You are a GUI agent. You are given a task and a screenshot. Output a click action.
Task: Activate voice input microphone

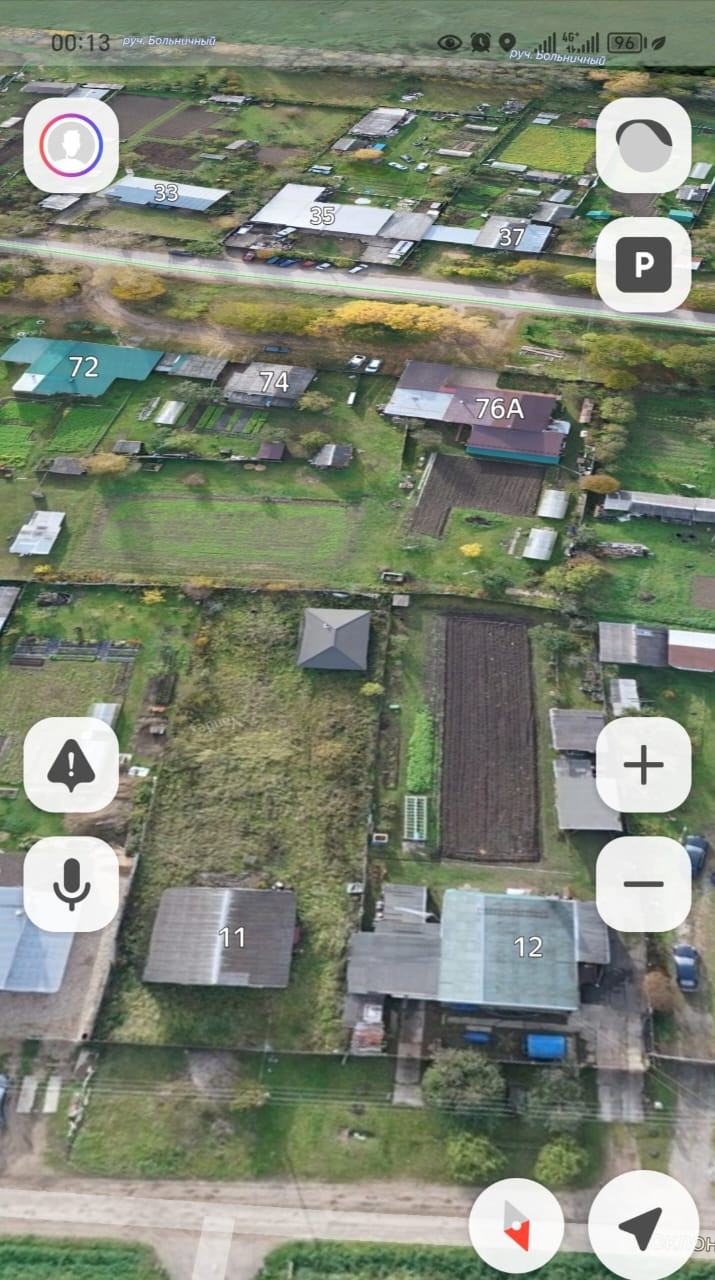71,883
